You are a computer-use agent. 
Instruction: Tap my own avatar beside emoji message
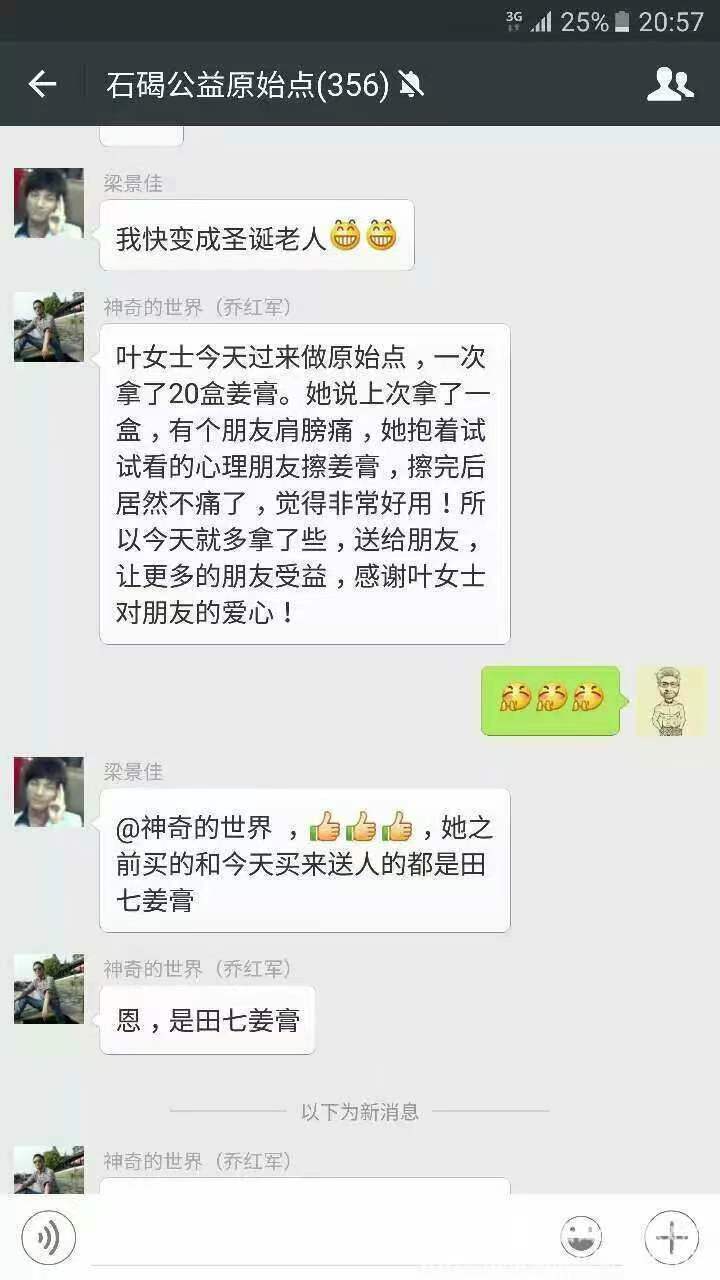671,701
